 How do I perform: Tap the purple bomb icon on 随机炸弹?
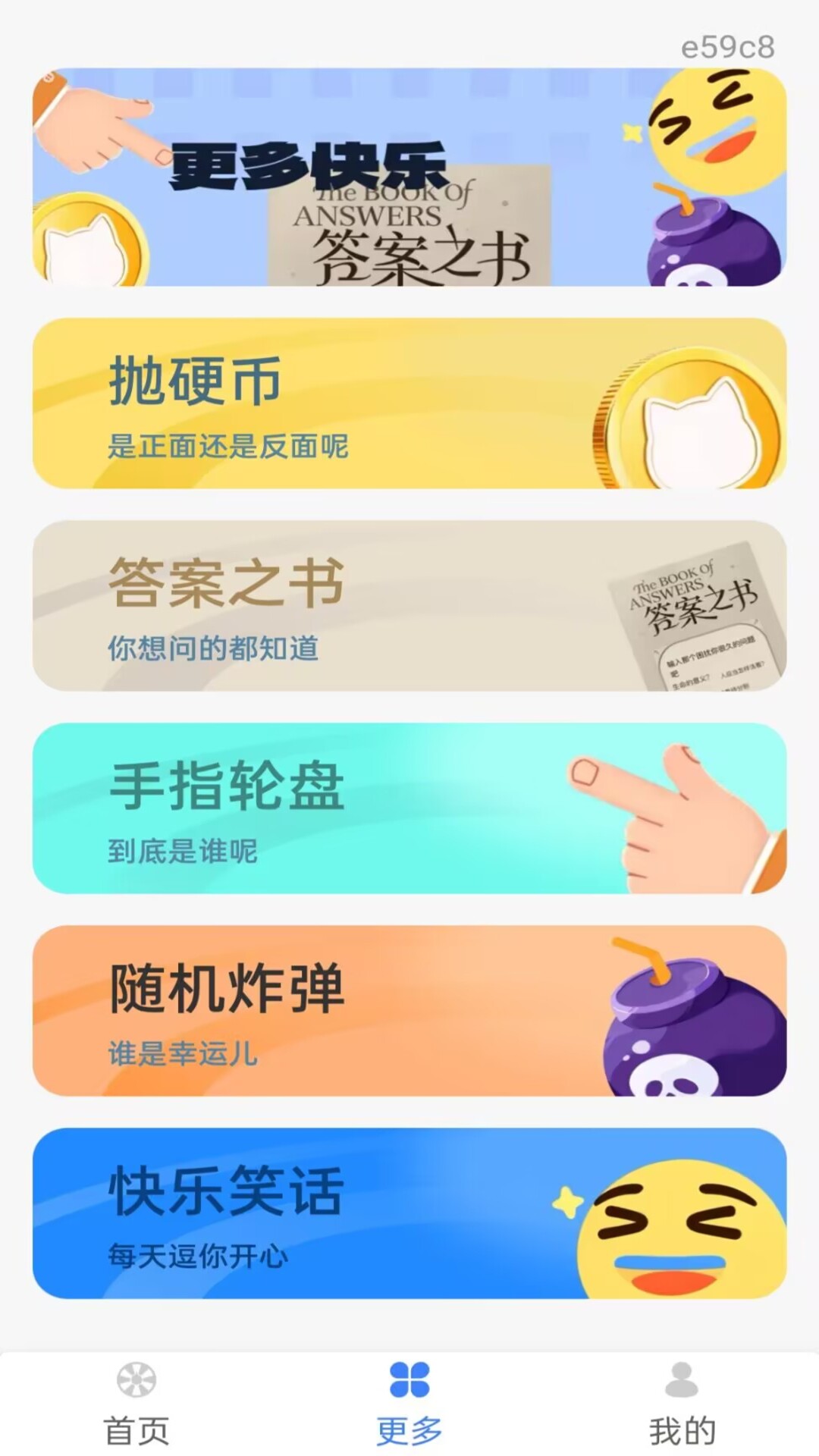690,1024
